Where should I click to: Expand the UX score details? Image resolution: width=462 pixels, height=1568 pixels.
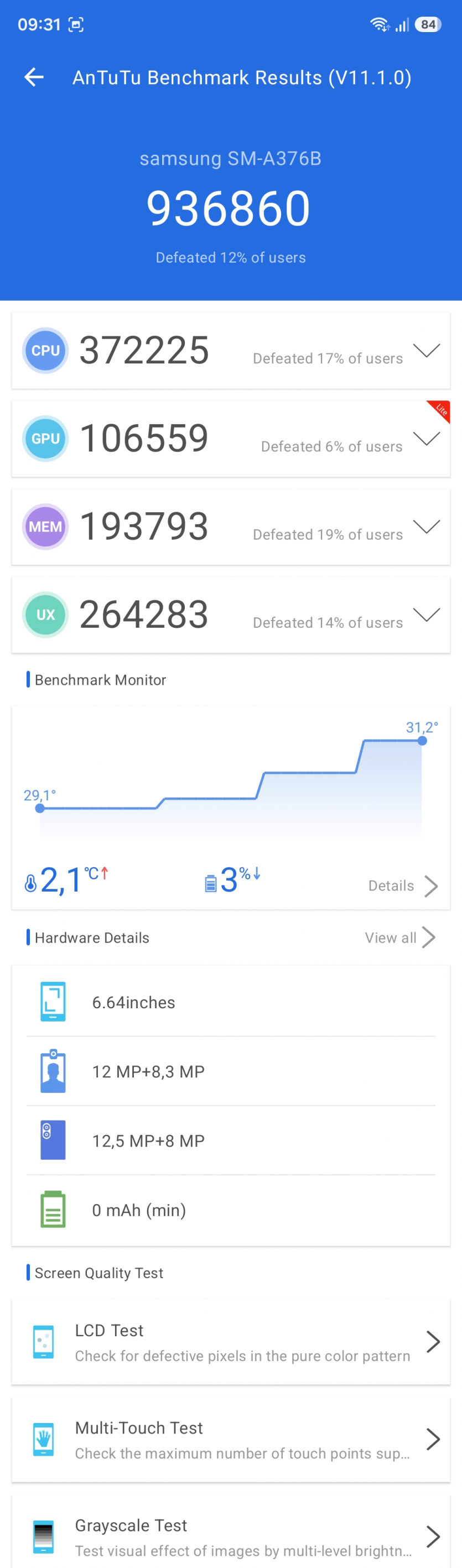point(426,615)
